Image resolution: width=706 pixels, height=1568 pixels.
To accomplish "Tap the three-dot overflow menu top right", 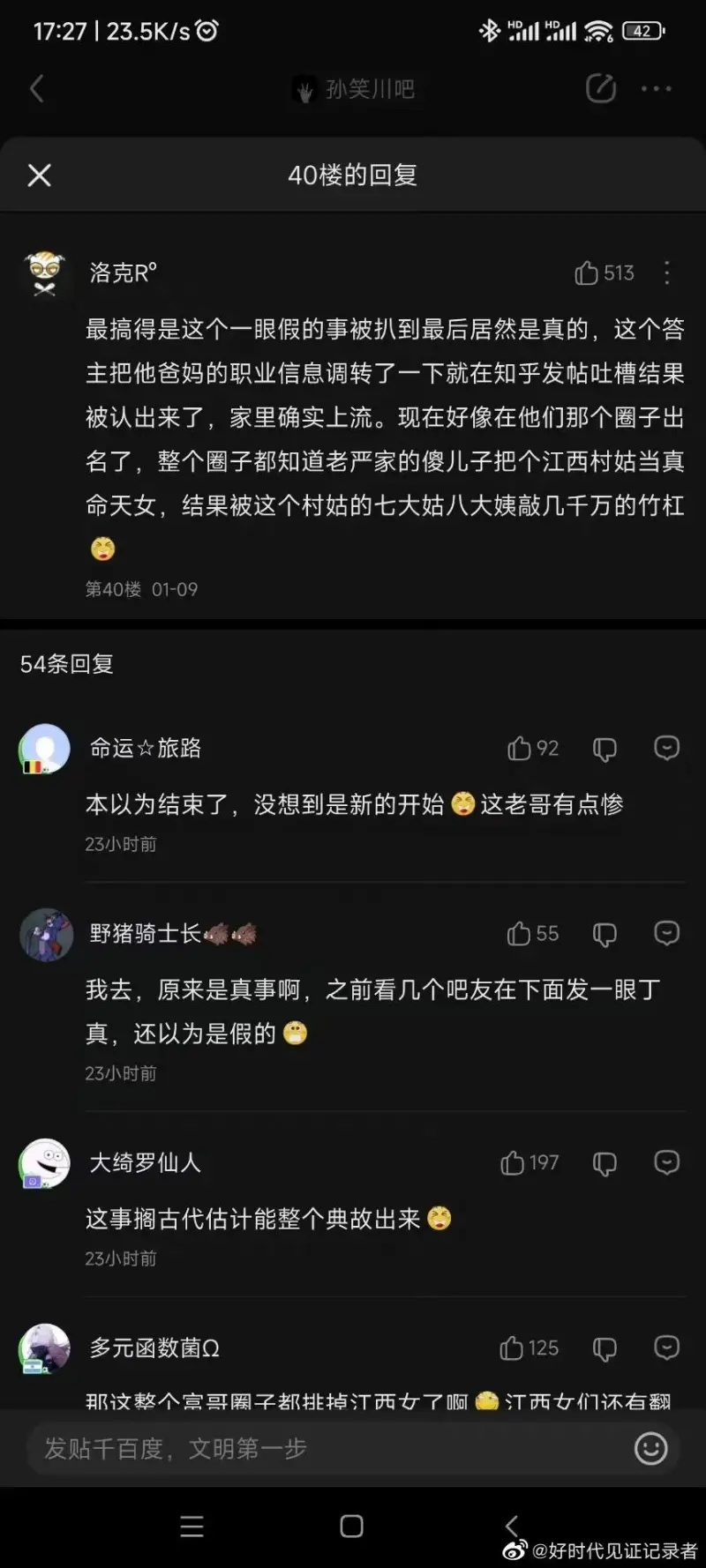I will tap(656, 88).
